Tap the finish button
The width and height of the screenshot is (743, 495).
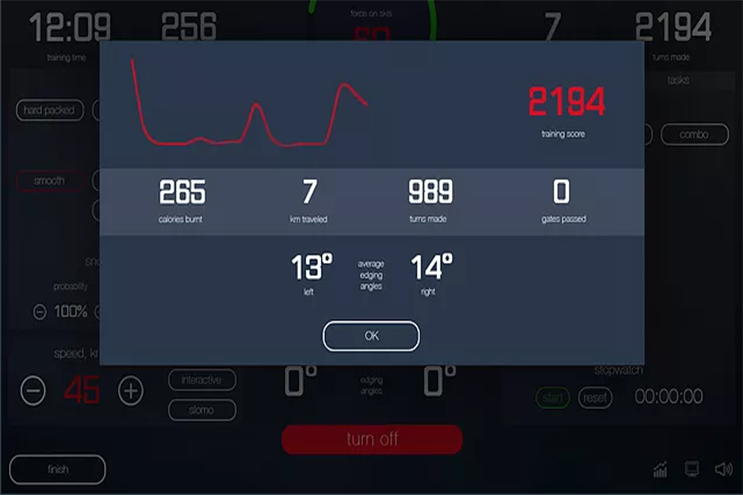coord(57,469)
